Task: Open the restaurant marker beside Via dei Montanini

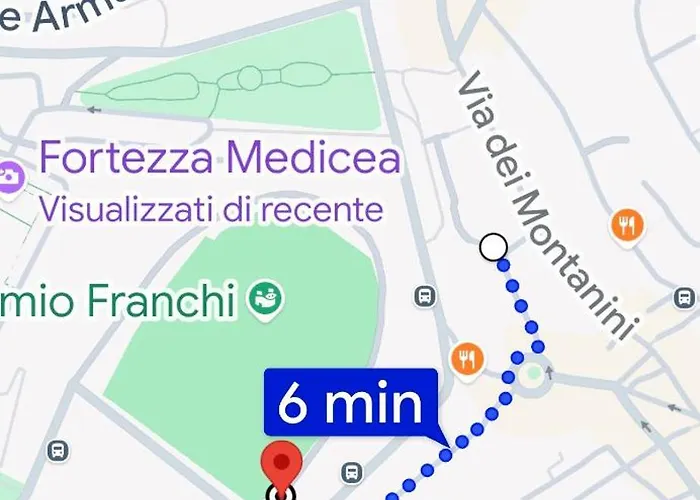Action: 628,224
